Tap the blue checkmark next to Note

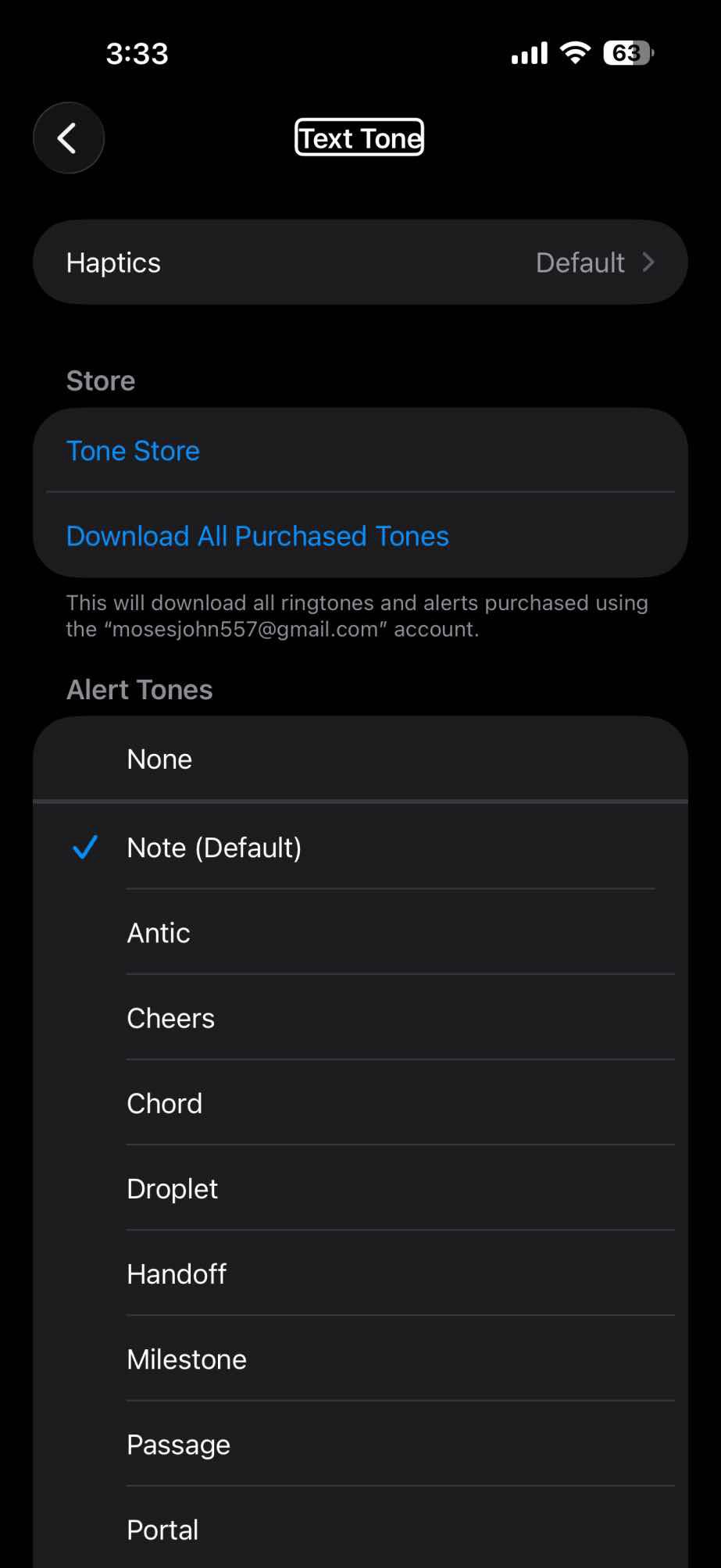pos(84,848)
